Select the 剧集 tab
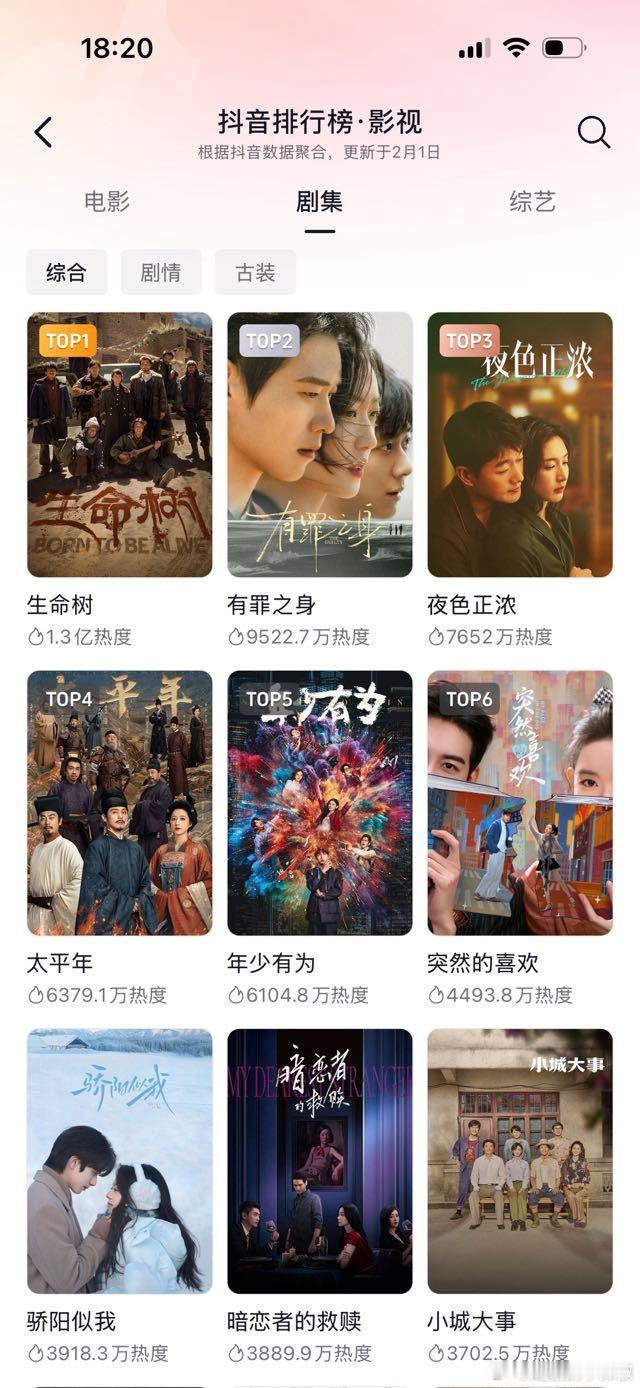 click(x=319, y=202)
